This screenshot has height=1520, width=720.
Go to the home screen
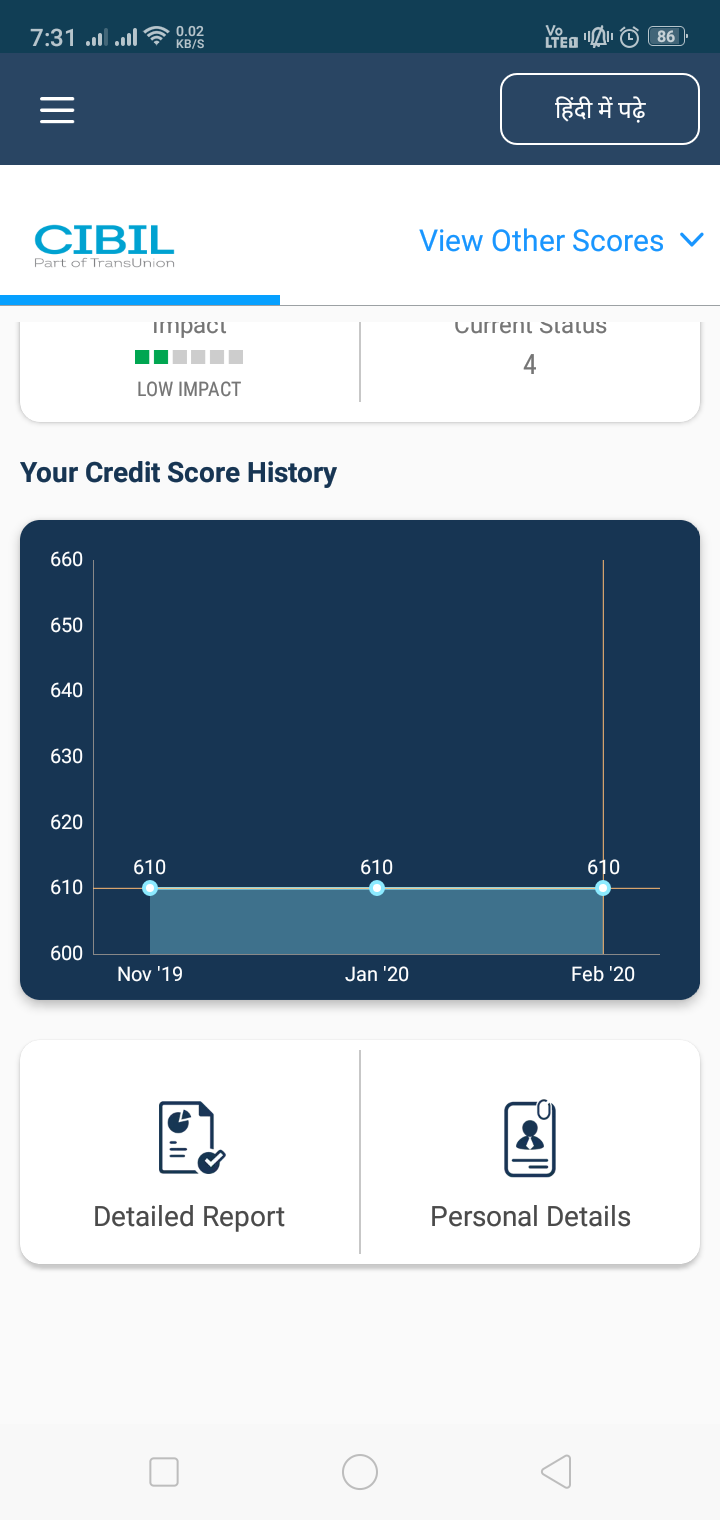(x=360, y=1472)
